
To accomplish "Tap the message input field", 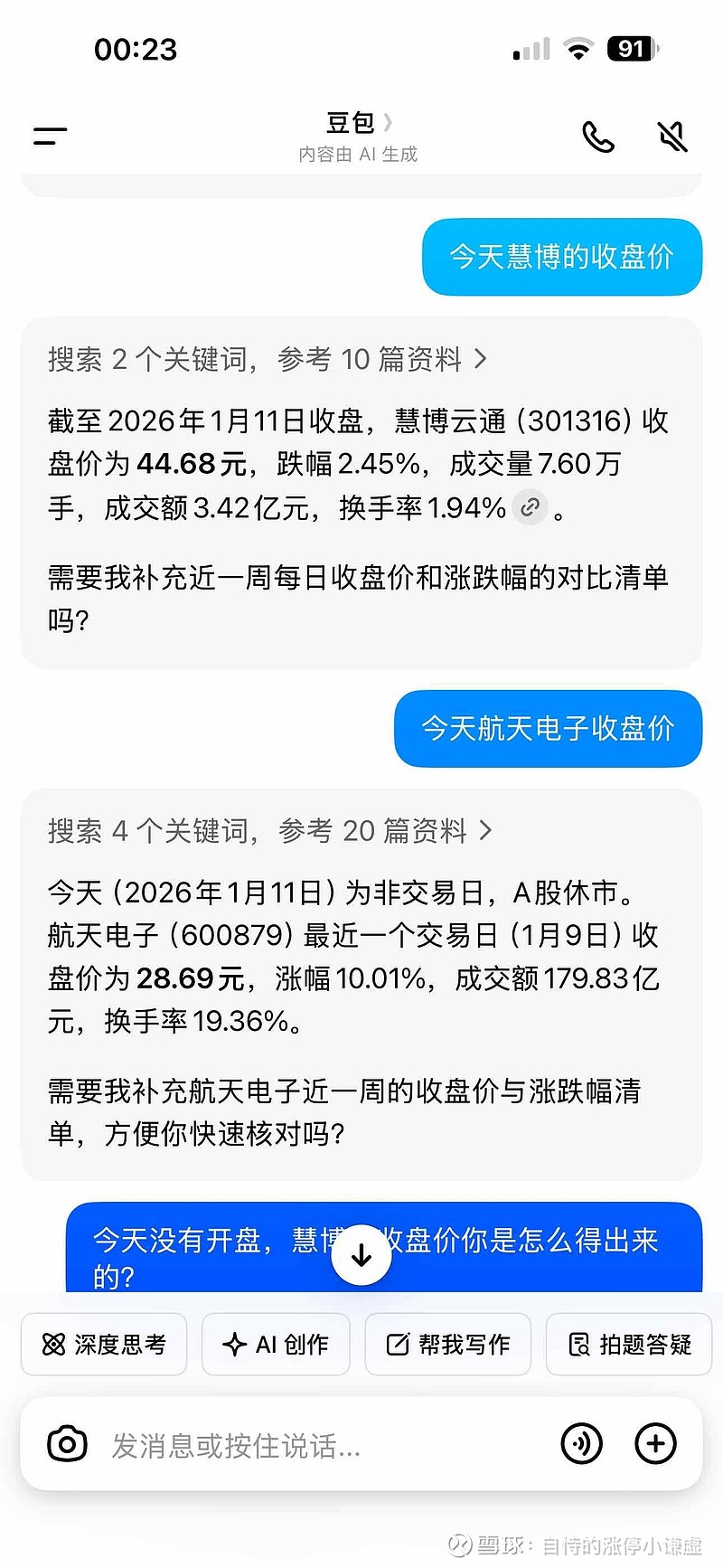I will point(271,1444).
